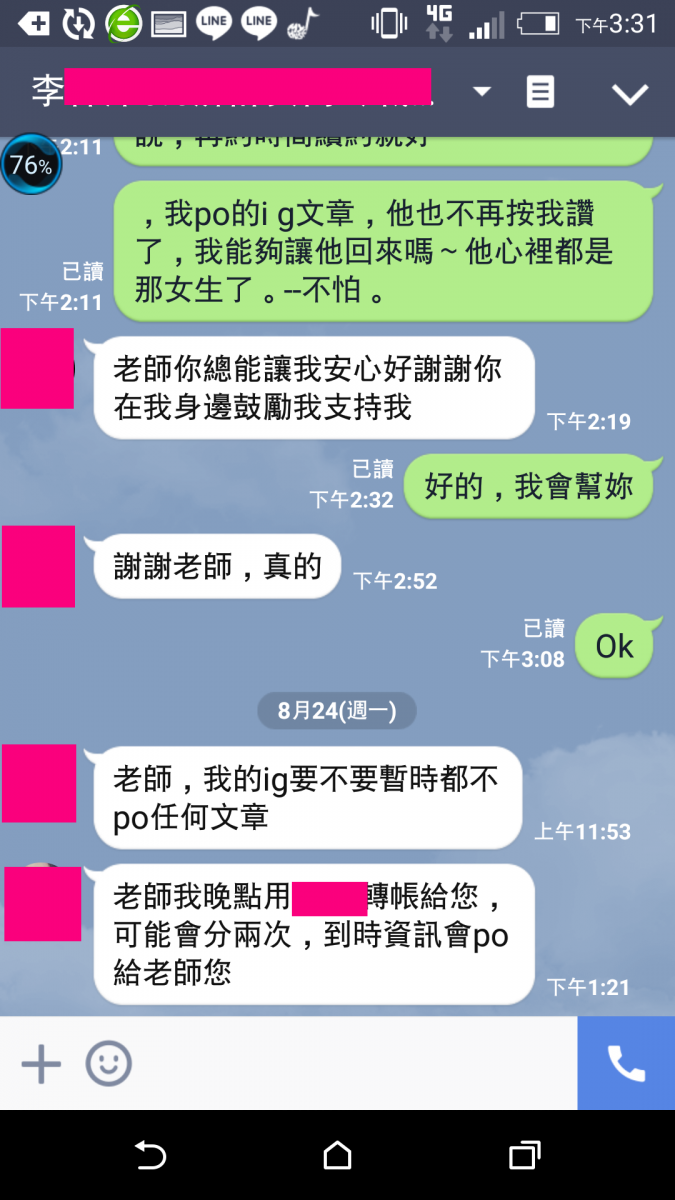675x1200 pixels.
Task: Go to home screen via home button
Action: [x=337, y=1156]
